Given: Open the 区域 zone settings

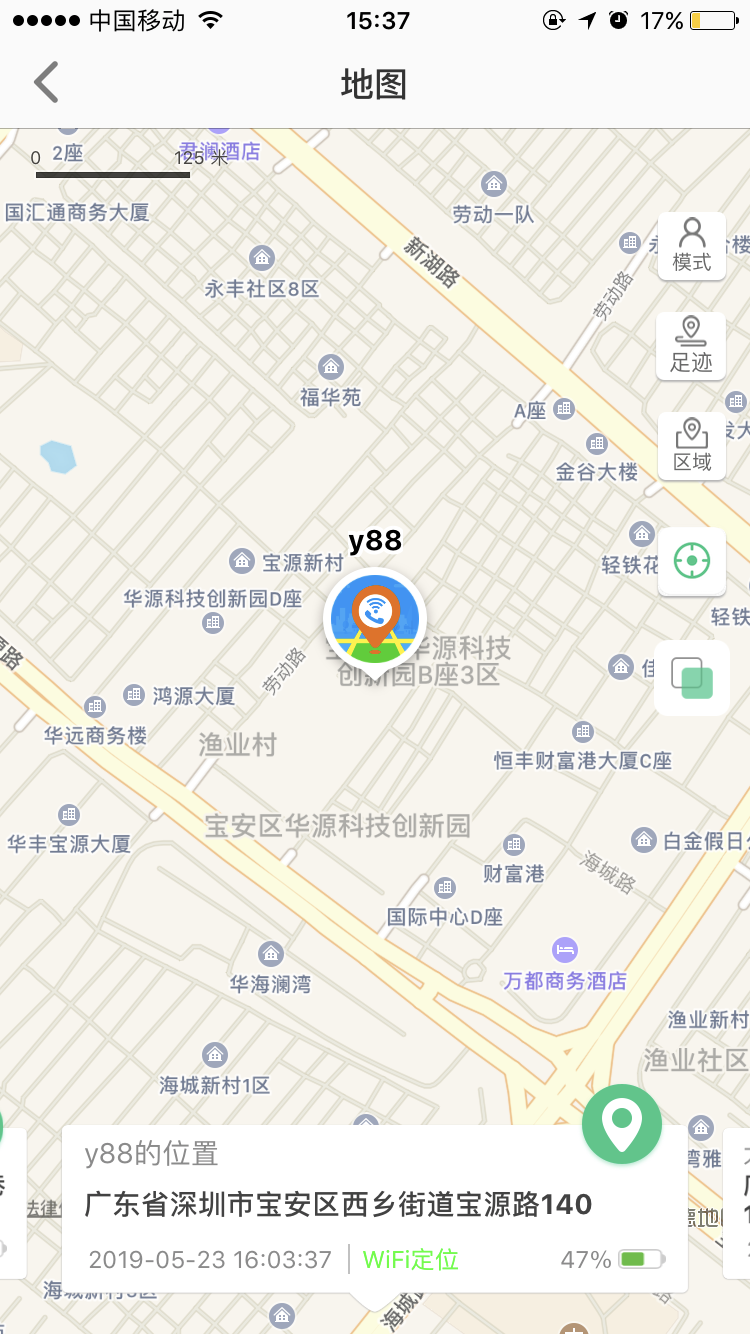Looking at the screenshot, I should (x=691, y=446).
